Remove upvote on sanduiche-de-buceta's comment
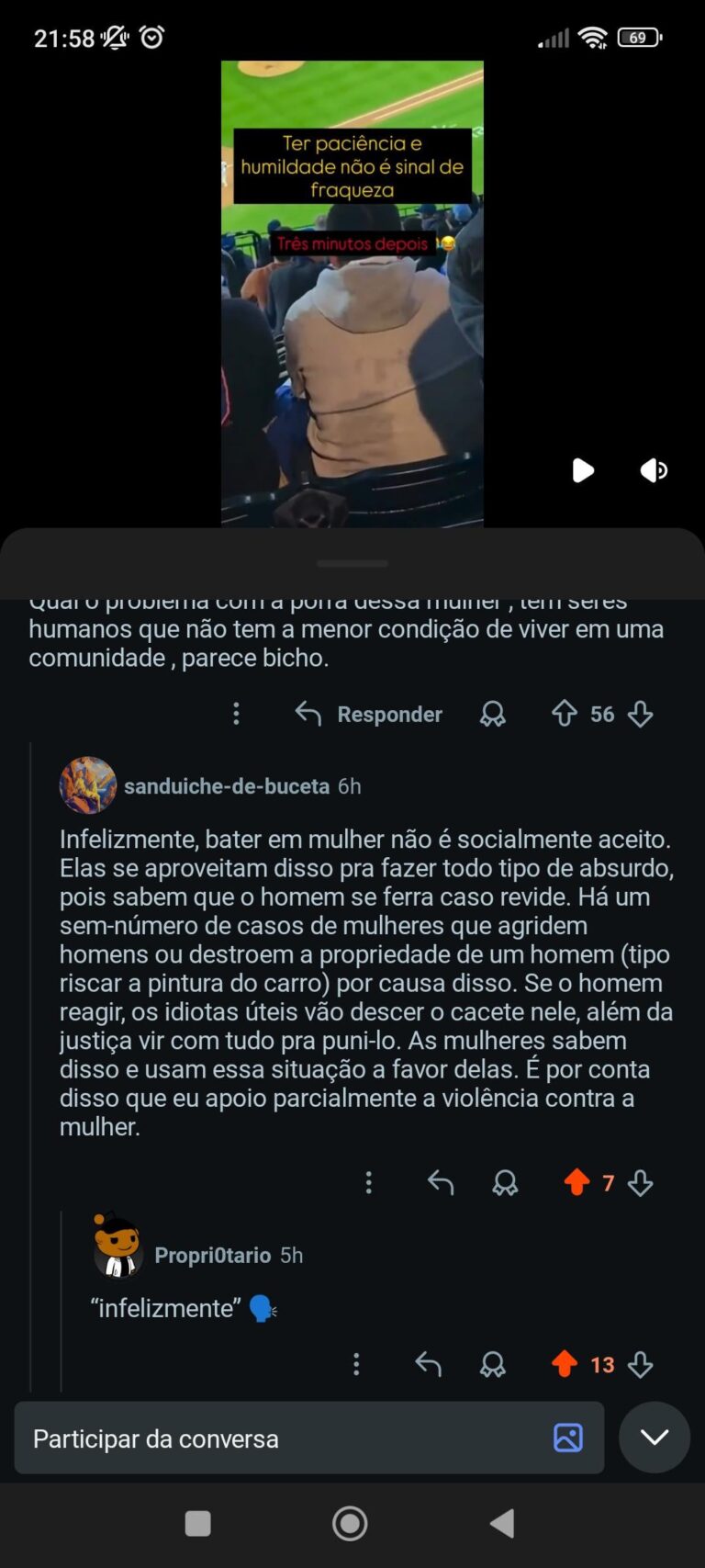 pos(576,1182)
